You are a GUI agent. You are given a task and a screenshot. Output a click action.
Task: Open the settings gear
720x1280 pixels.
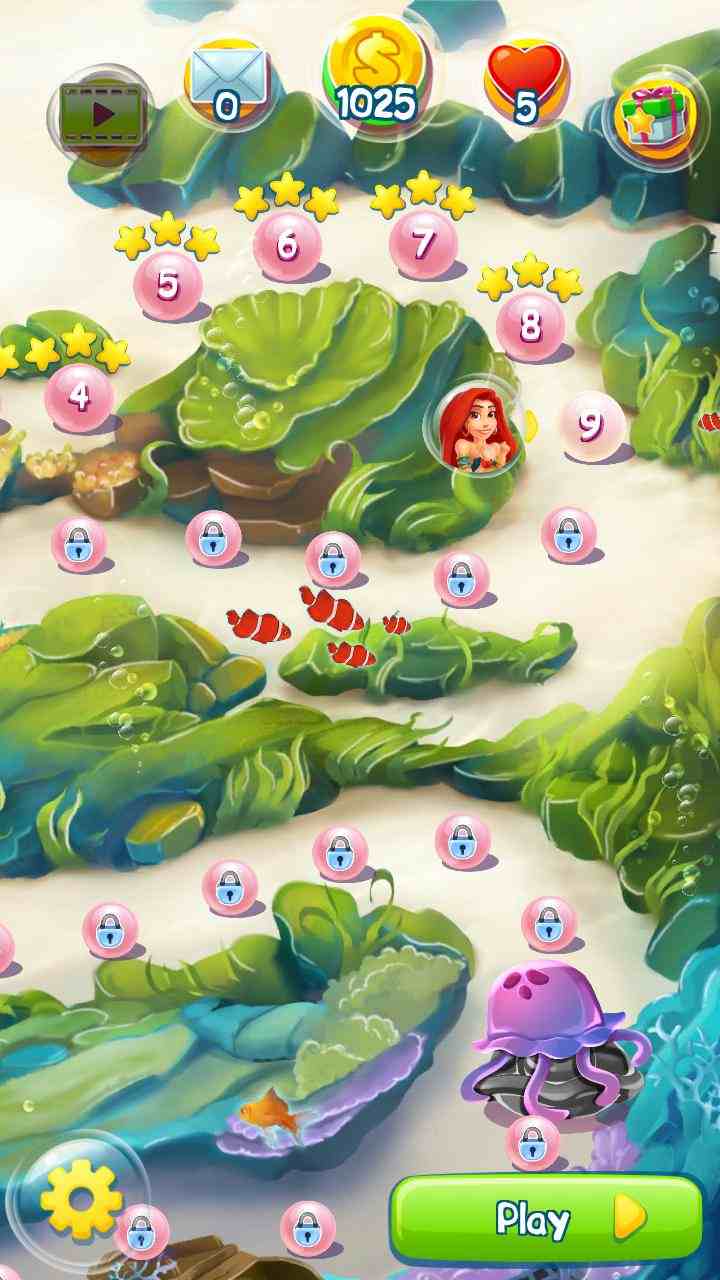click(x=81, y=1197)
